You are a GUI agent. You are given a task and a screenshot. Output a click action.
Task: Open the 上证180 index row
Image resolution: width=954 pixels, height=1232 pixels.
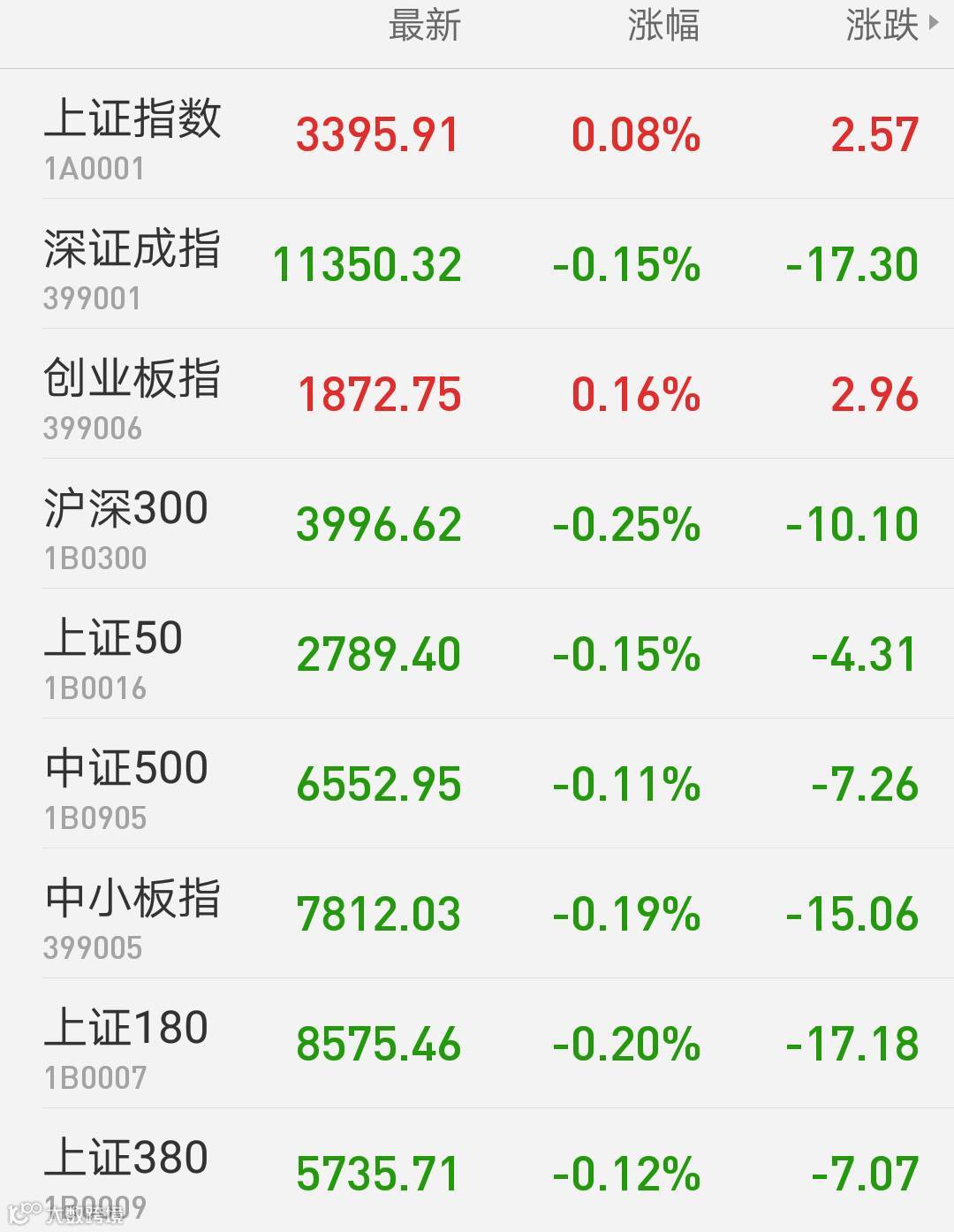click(477, 1044)
